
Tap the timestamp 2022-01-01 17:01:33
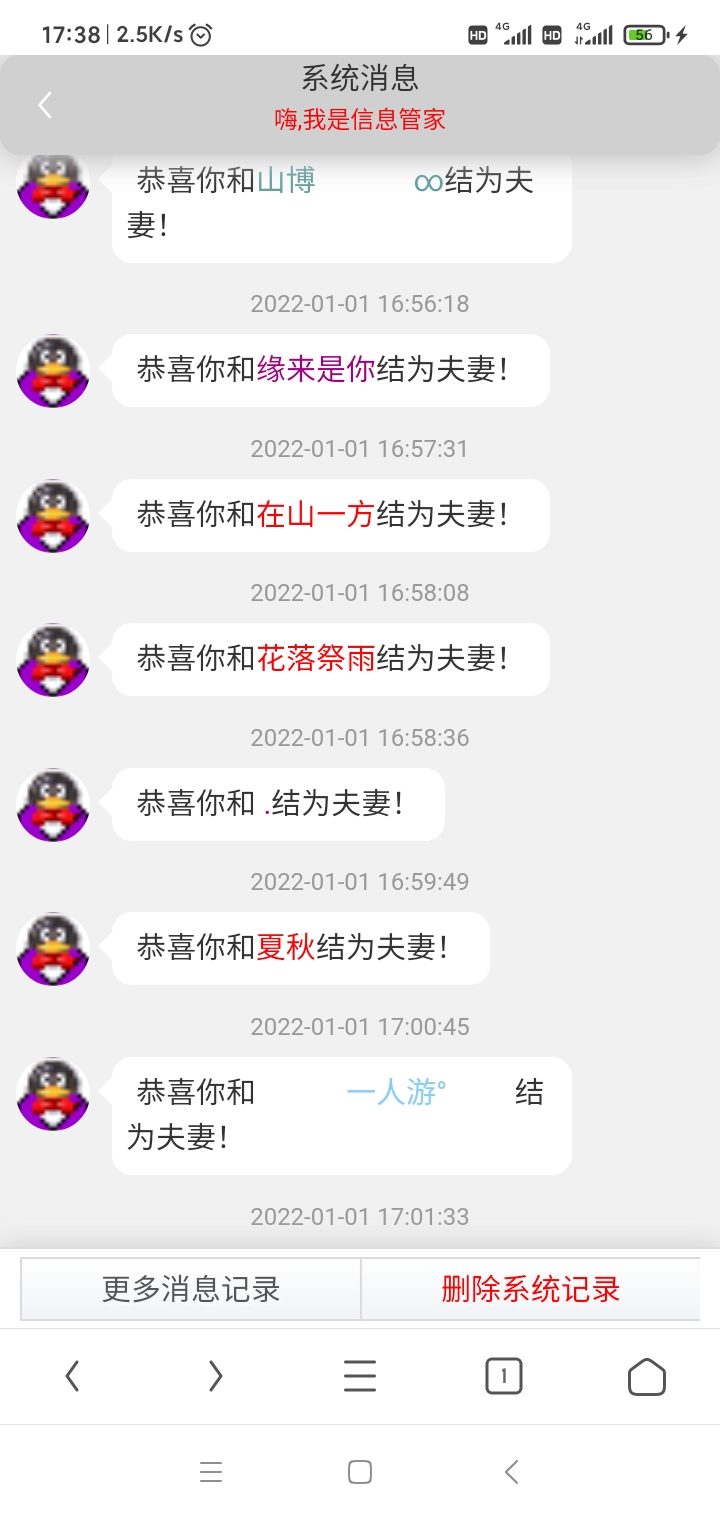click(x=360, y=1217)
